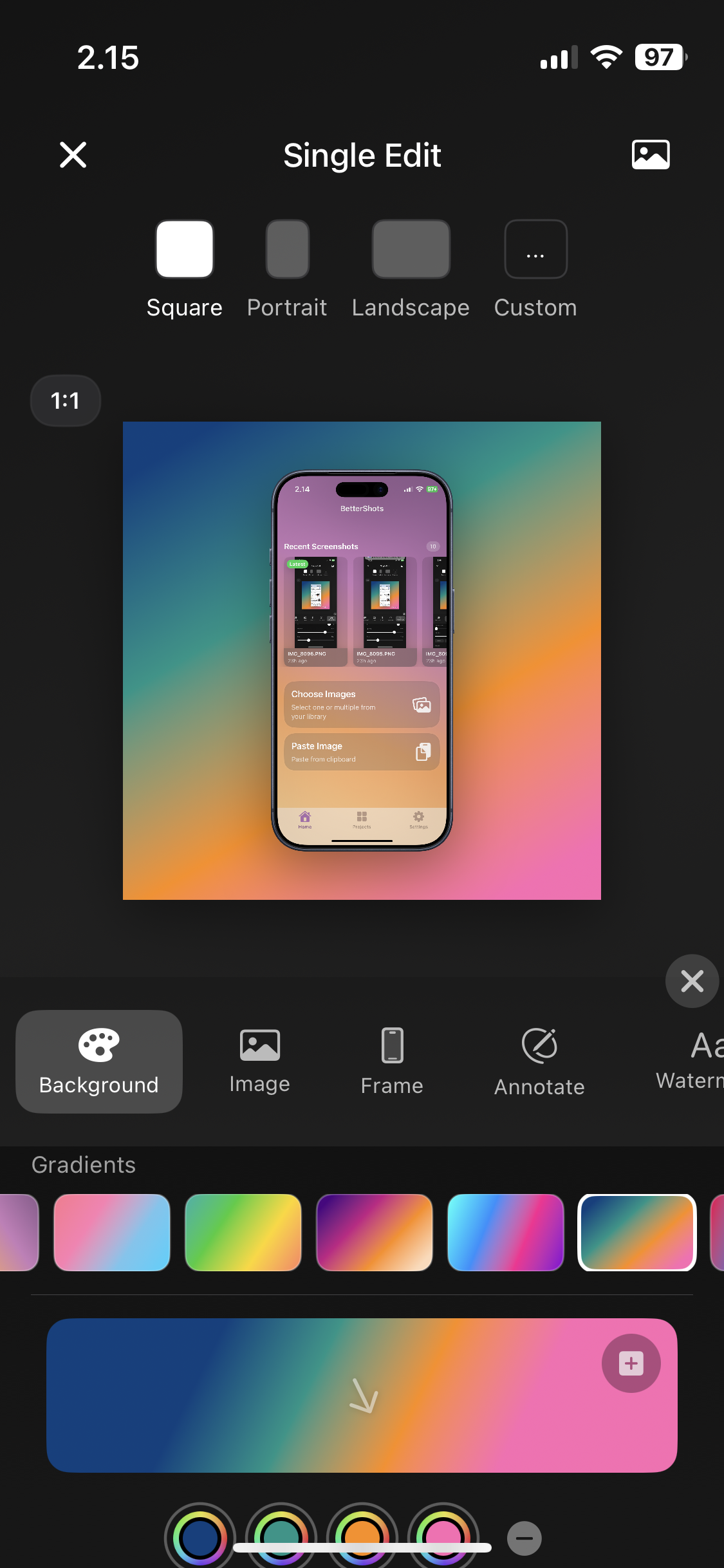Remove a gradient color with minus button
The image size is (724, 1568).
pyautogui.click(x=524, y=1538)
